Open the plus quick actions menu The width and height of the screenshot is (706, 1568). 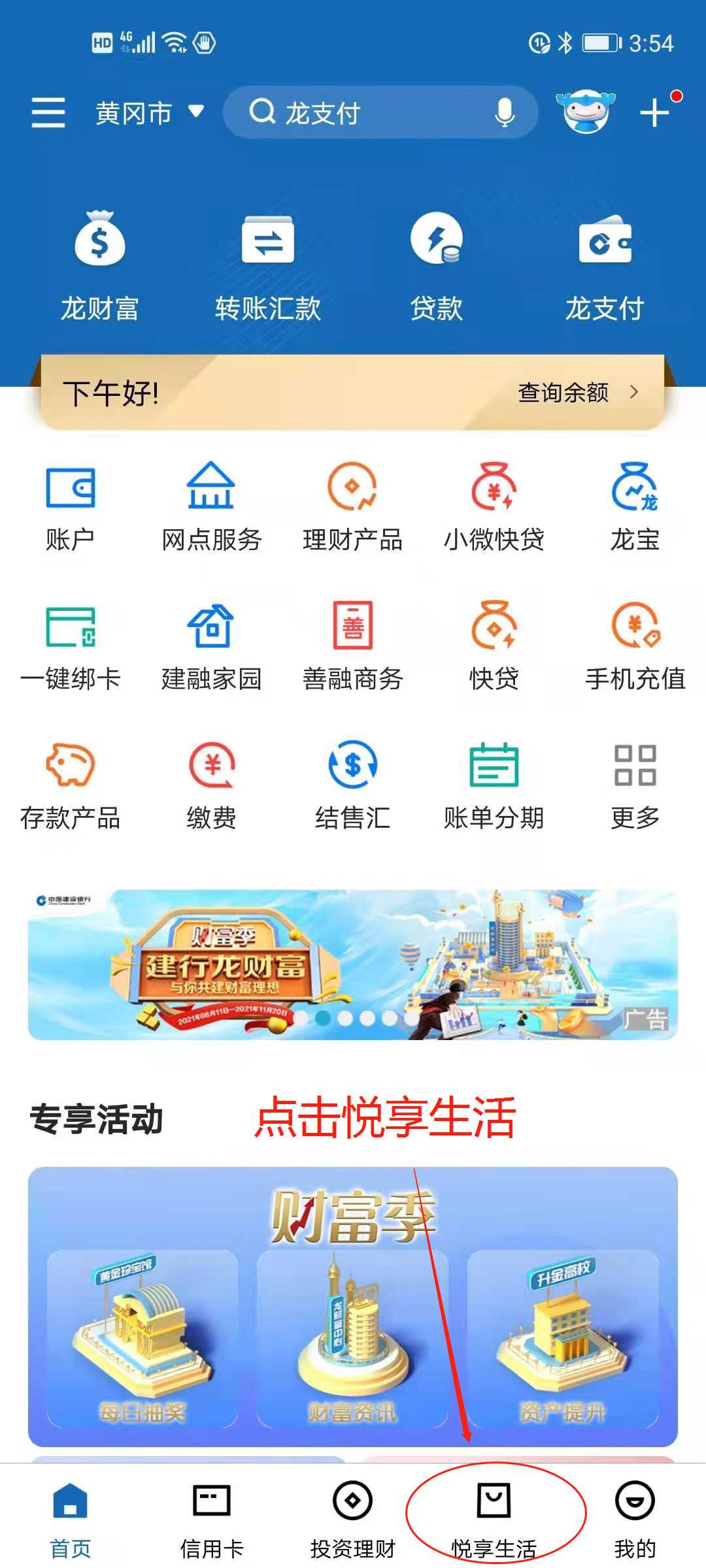tap(655, 112)
